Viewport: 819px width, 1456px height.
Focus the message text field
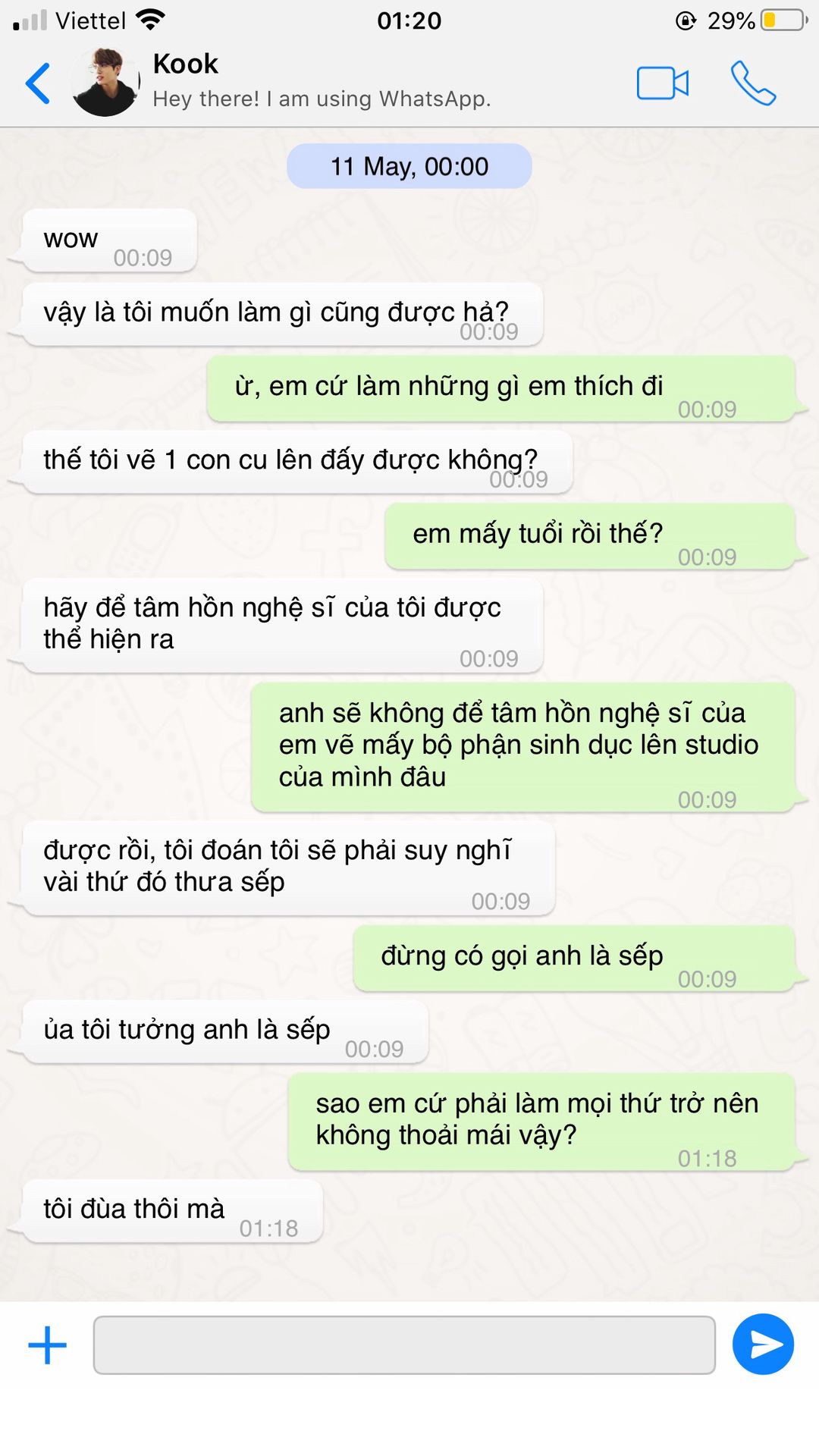[404, 1345]
